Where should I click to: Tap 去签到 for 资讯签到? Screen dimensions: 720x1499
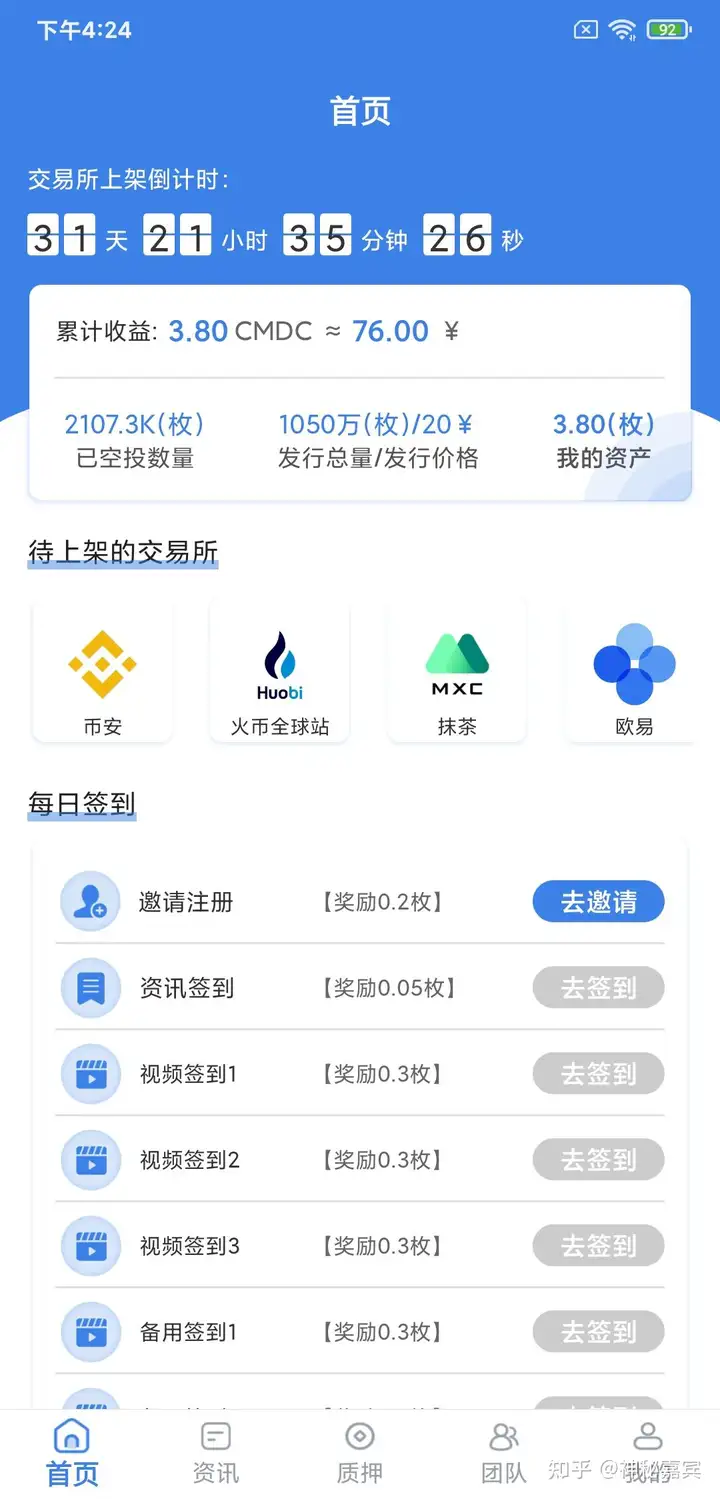(x=598, y=987)
